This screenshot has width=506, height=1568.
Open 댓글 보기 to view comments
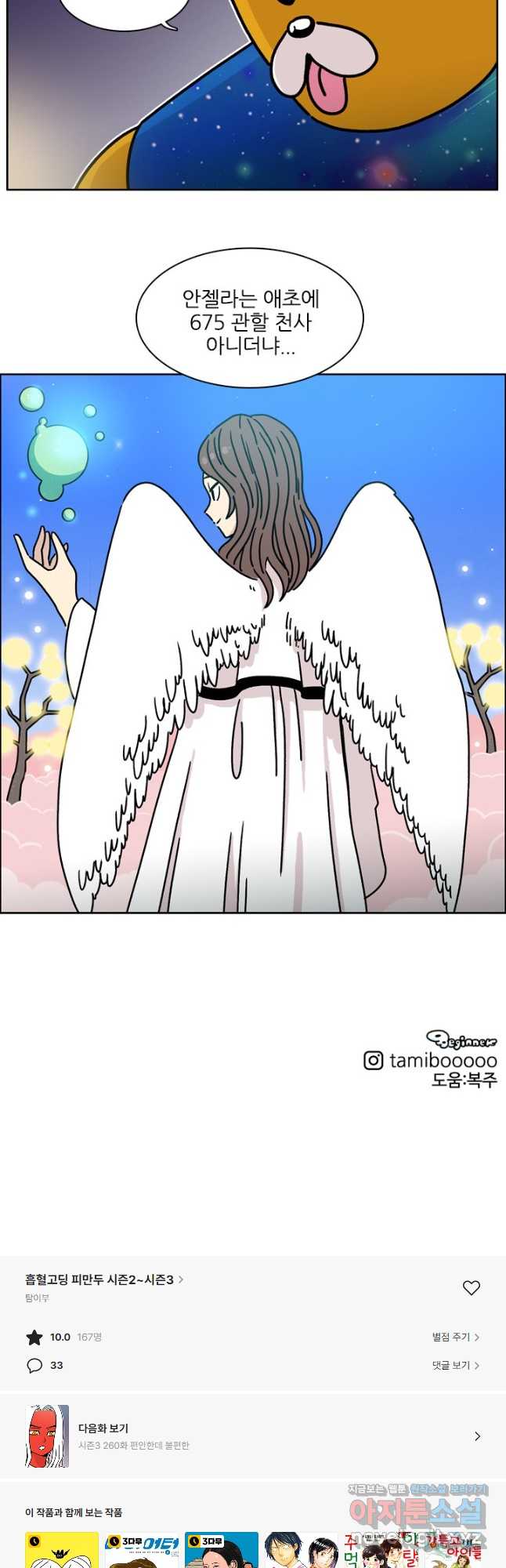click(455, 1365)
